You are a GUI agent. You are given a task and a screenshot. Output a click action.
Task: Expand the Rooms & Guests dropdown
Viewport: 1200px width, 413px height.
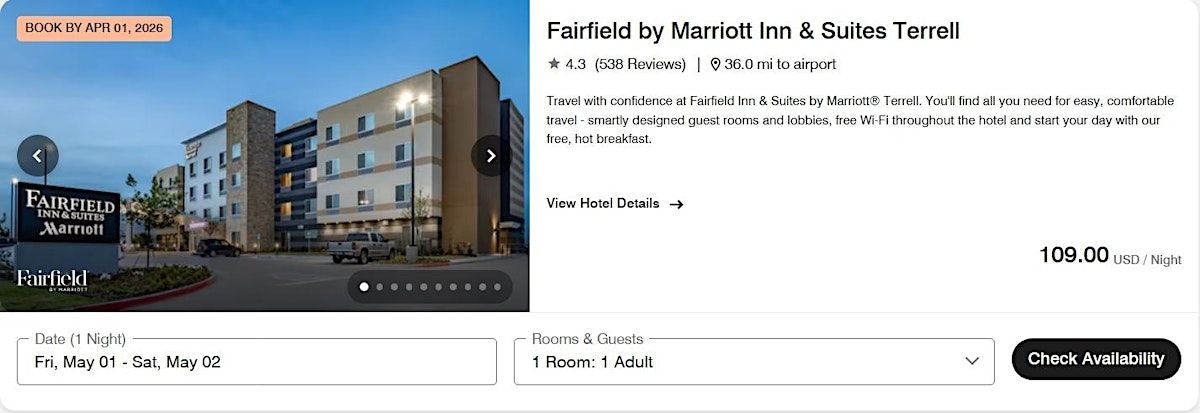click(x=754, y=362)
